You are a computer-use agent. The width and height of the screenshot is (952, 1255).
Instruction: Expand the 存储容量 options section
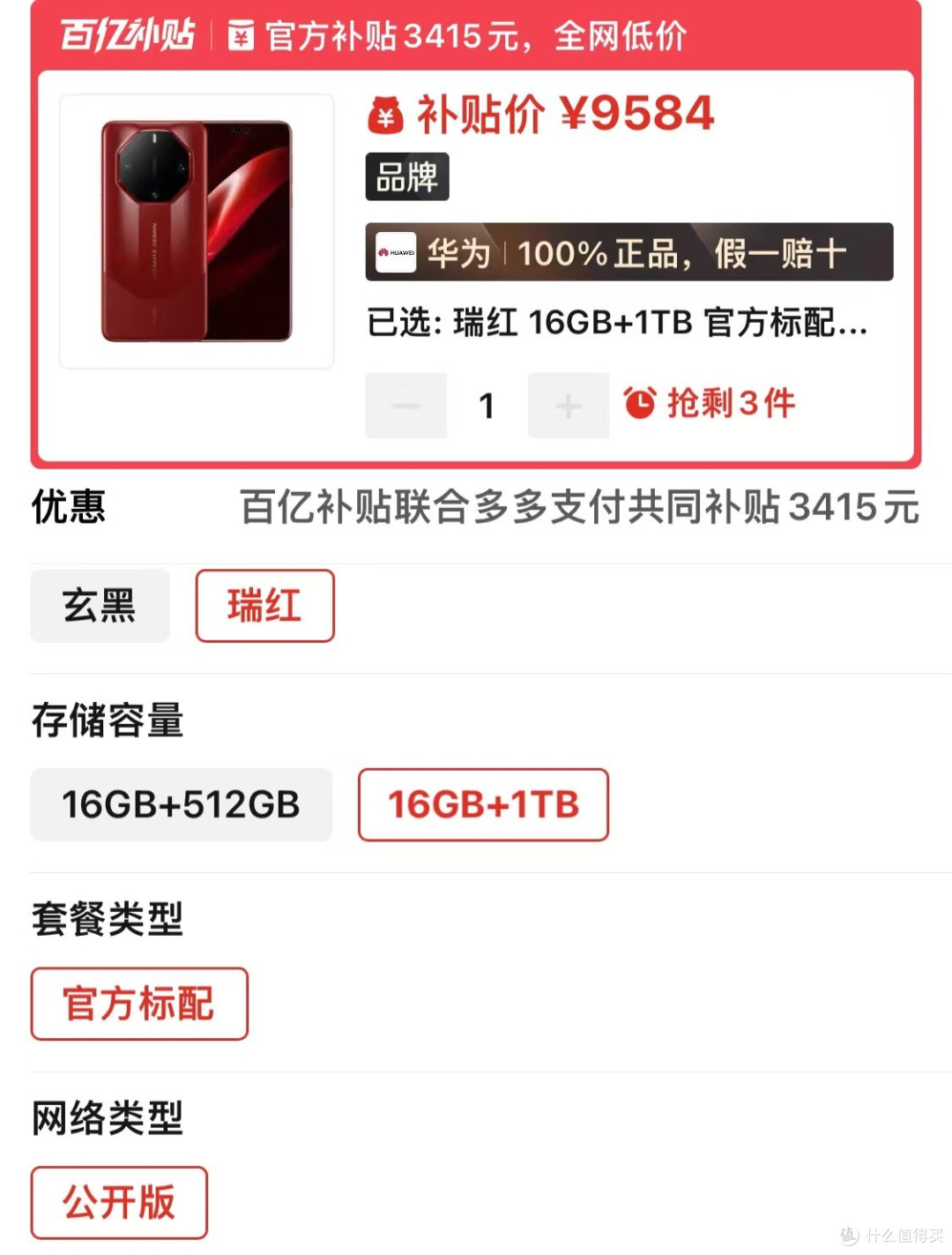click(x=108, y=721)
